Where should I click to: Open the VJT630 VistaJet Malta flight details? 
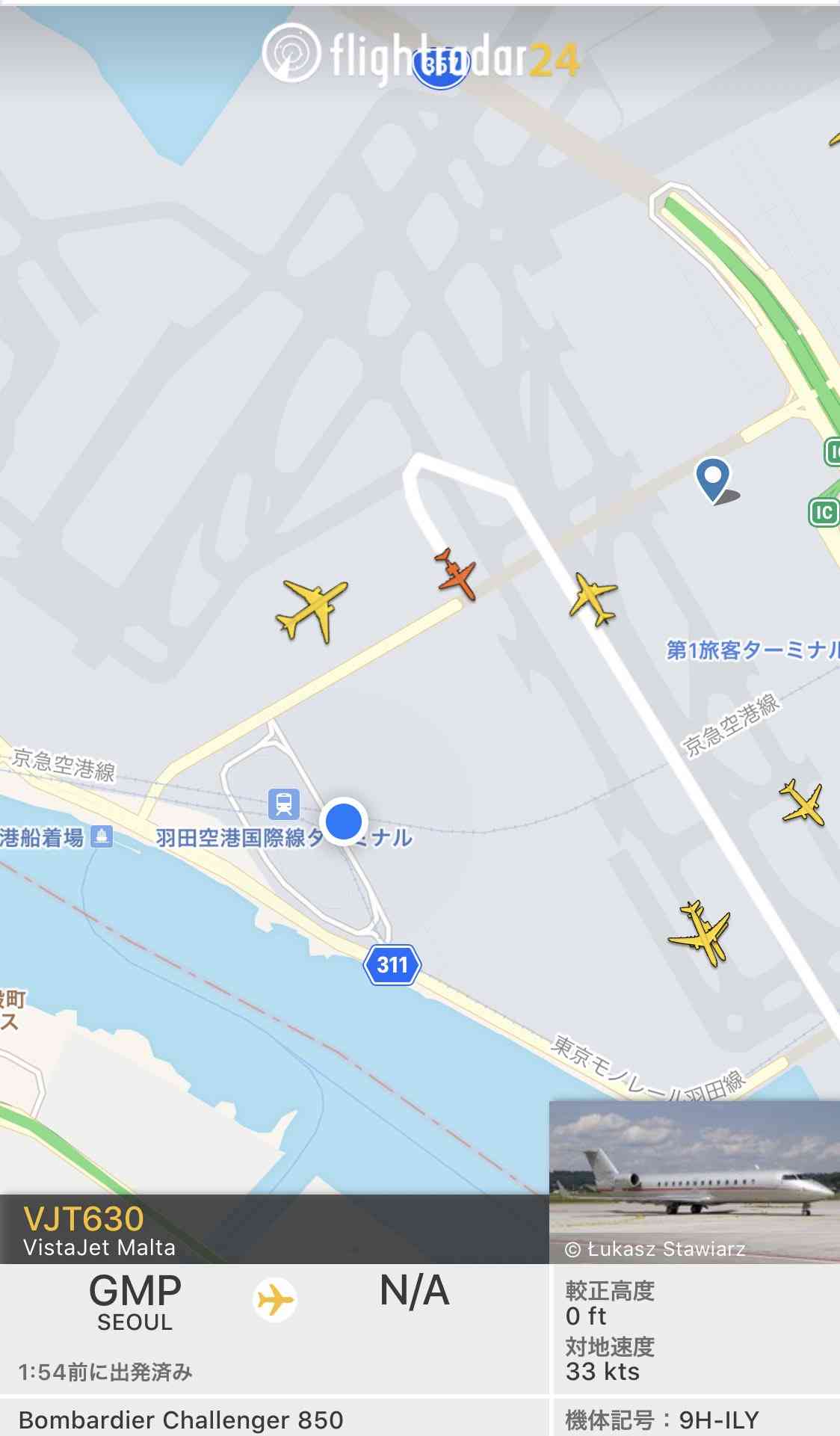[274, 1229]
